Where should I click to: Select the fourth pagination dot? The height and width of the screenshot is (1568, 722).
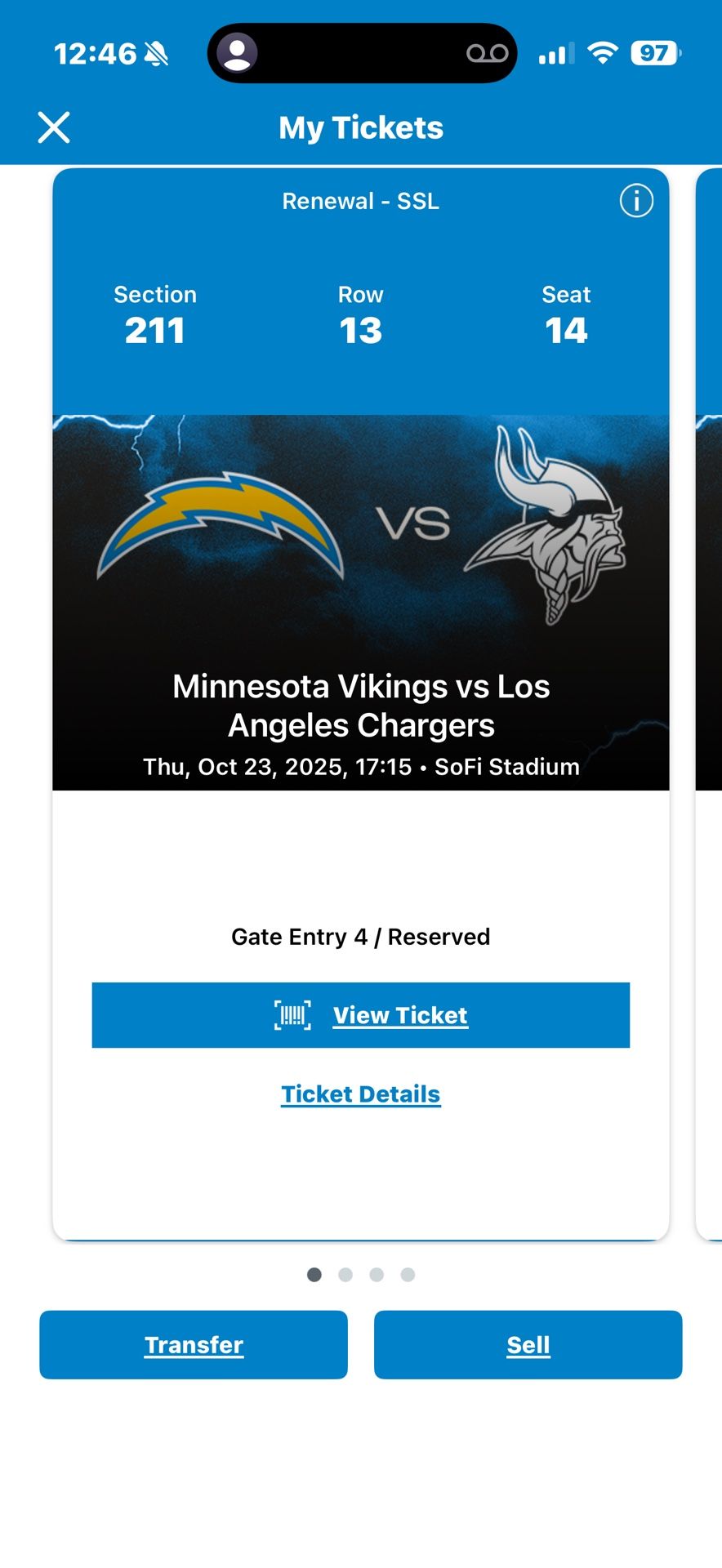pos(408,1274)
